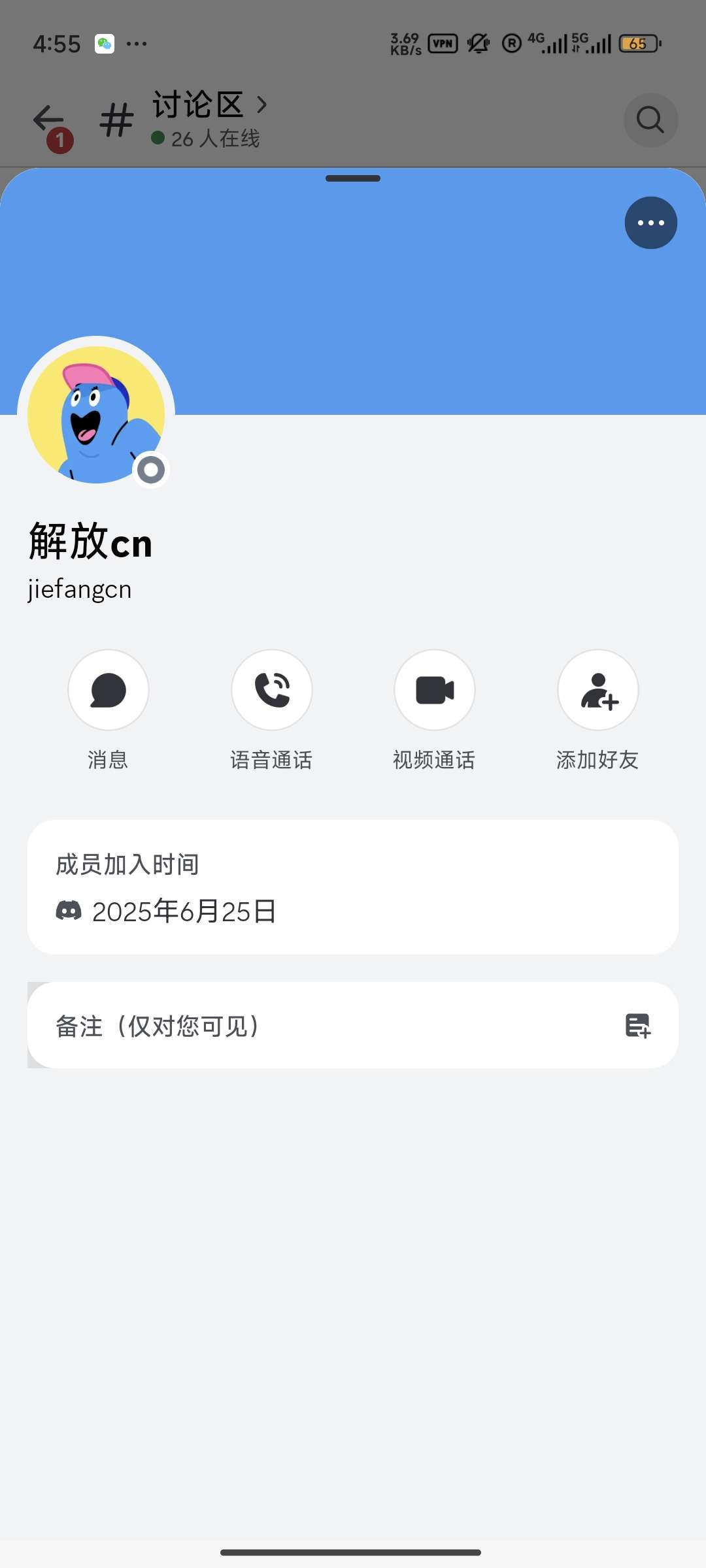Image resolution: width=706 pixels, height=1568 pixels.
Task: View 解放cn's profile avatar
Action: [96, 414]
